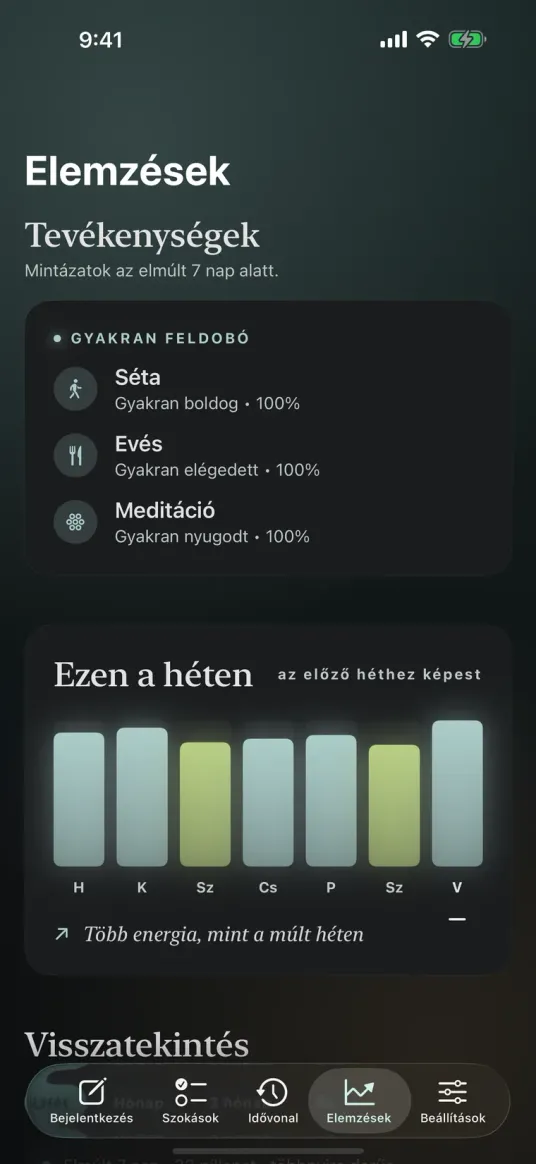Select the Elemzések tab
The height and width of the screenshot is (1164, 536).
pos(359,1100)
